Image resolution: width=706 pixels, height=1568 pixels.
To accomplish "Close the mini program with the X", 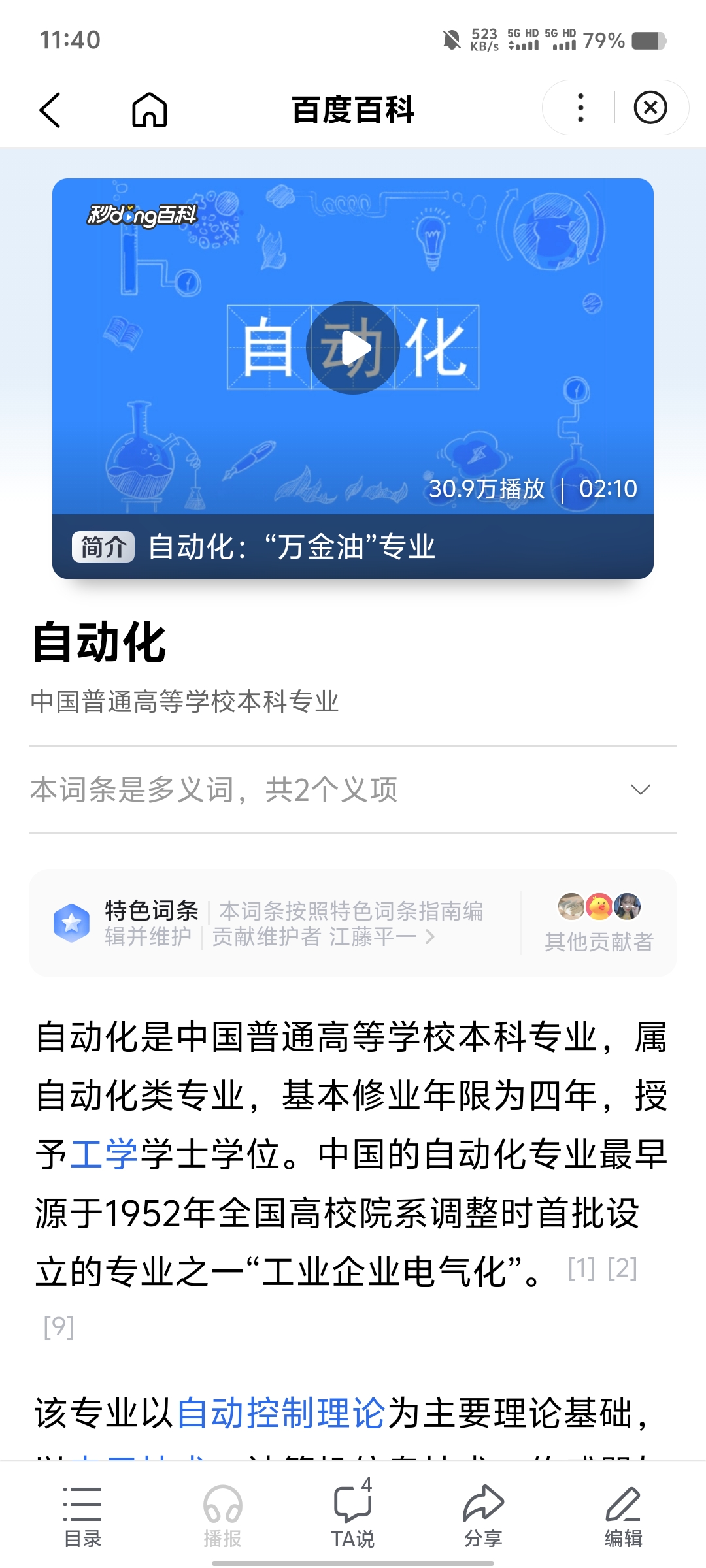I will (650, 108).
